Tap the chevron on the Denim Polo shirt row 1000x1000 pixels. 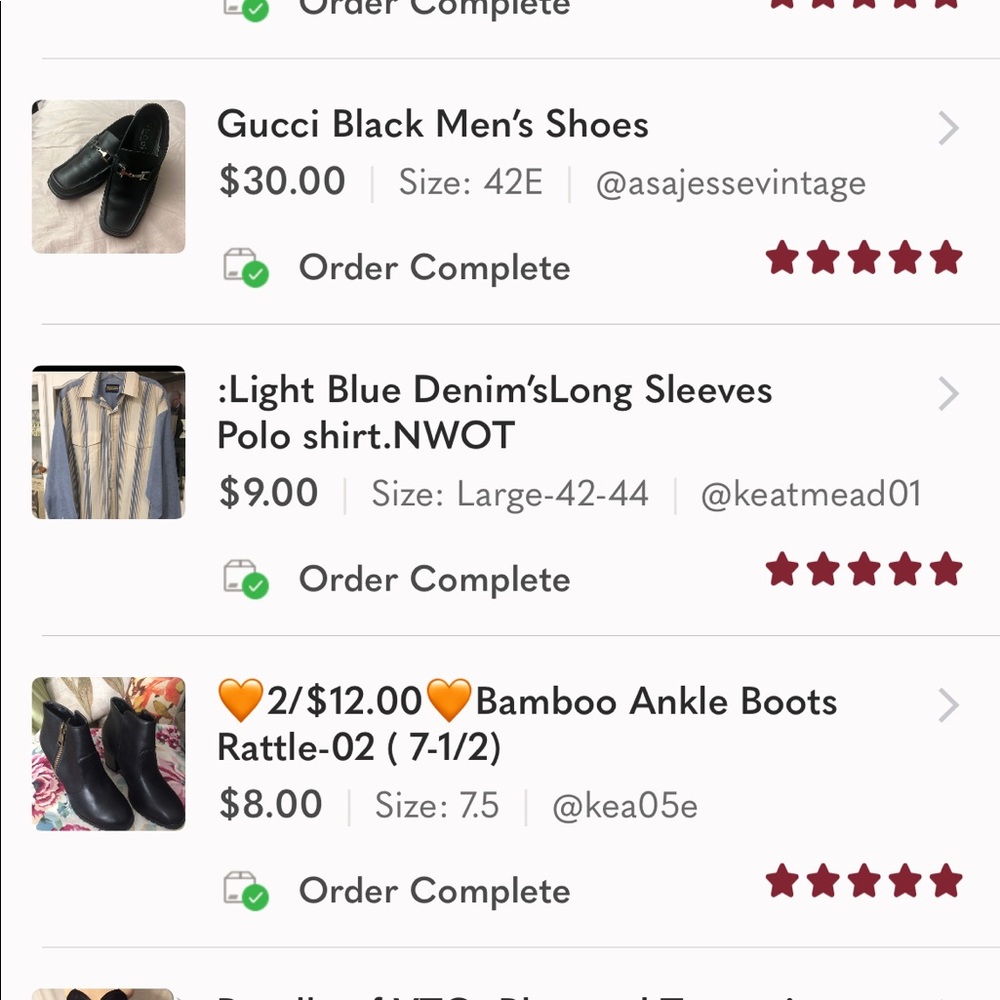click(x=948, y=394)
